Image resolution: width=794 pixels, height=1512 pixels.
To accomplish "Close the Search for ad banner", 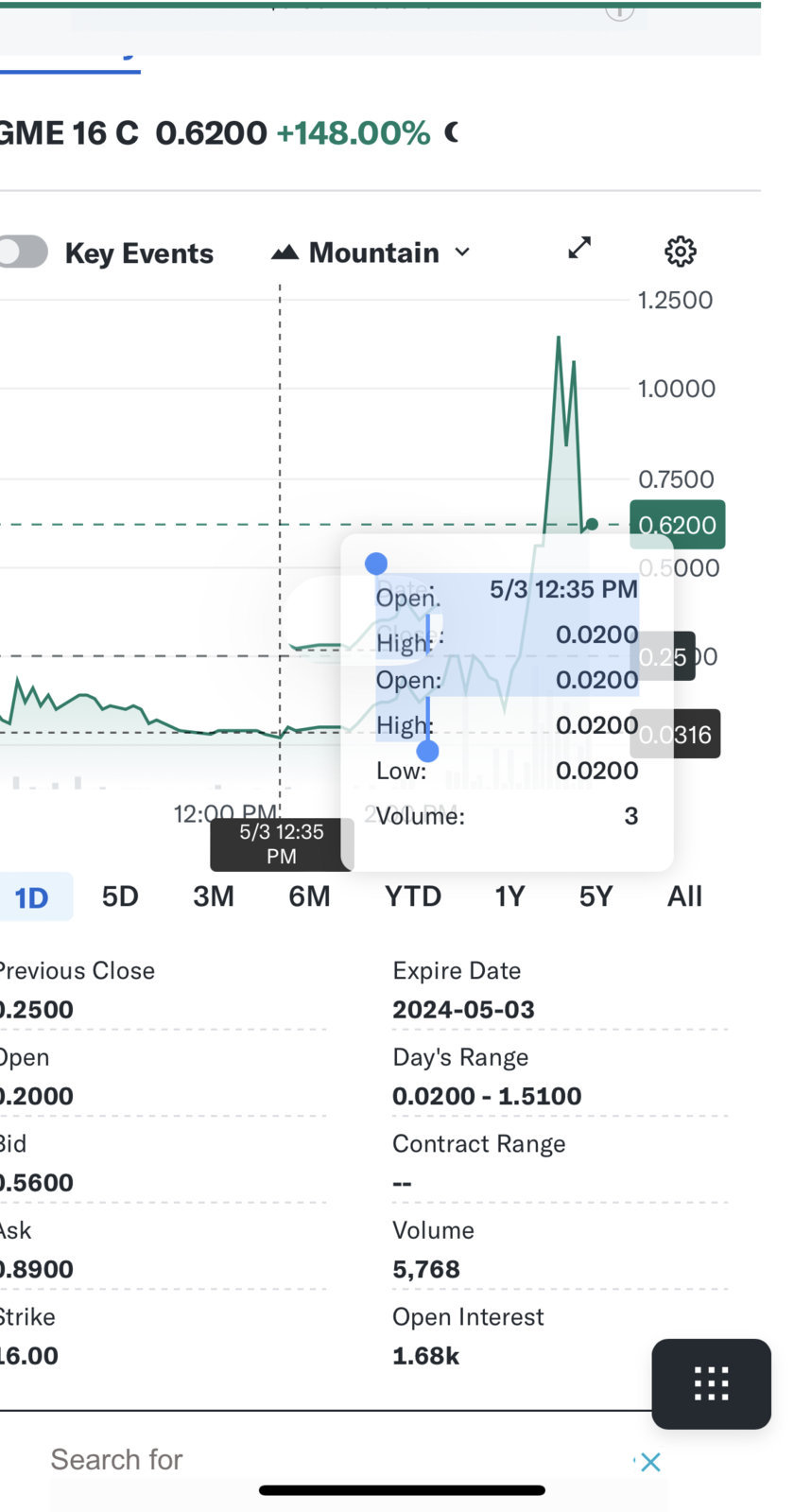I will 649,1462.
